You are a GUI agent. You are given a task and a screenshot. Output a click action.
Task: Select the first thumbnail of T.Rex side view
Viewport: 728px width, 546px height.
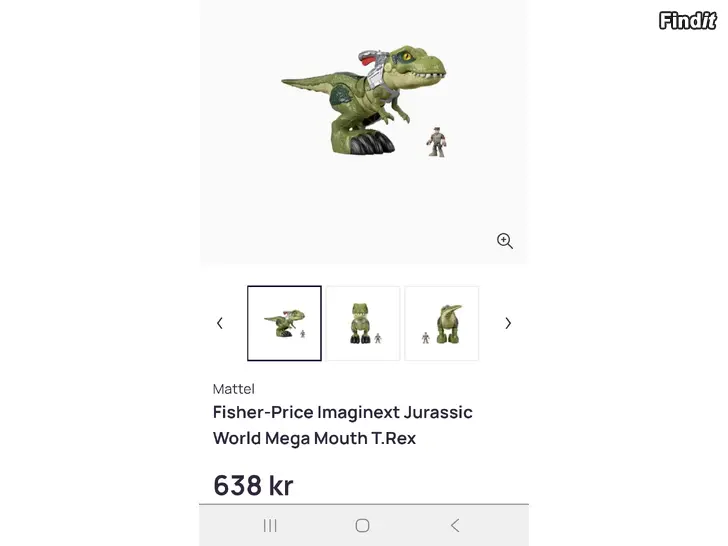(x=284, y=323)
